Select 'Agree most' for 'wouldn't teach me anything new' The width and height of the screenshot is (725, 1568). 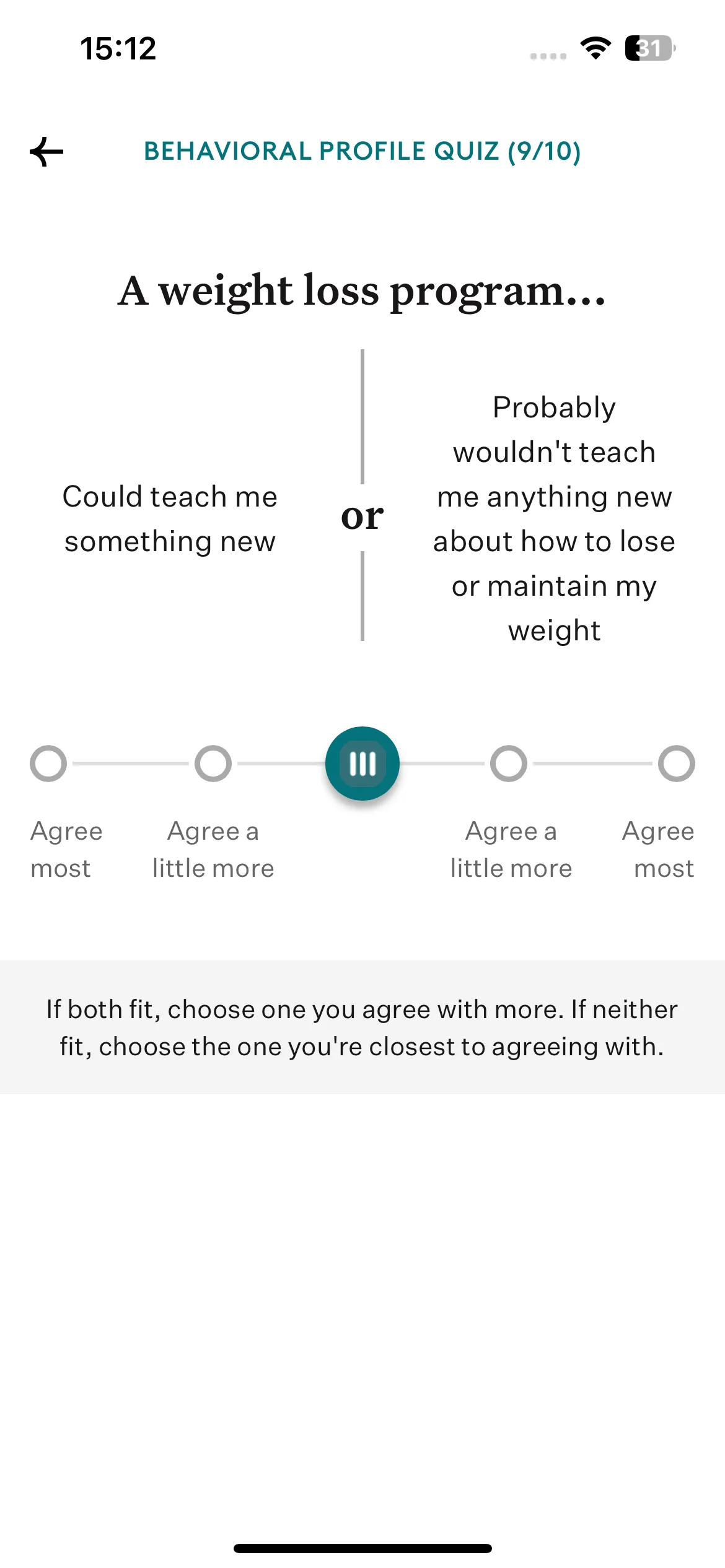tap(677, 764)
